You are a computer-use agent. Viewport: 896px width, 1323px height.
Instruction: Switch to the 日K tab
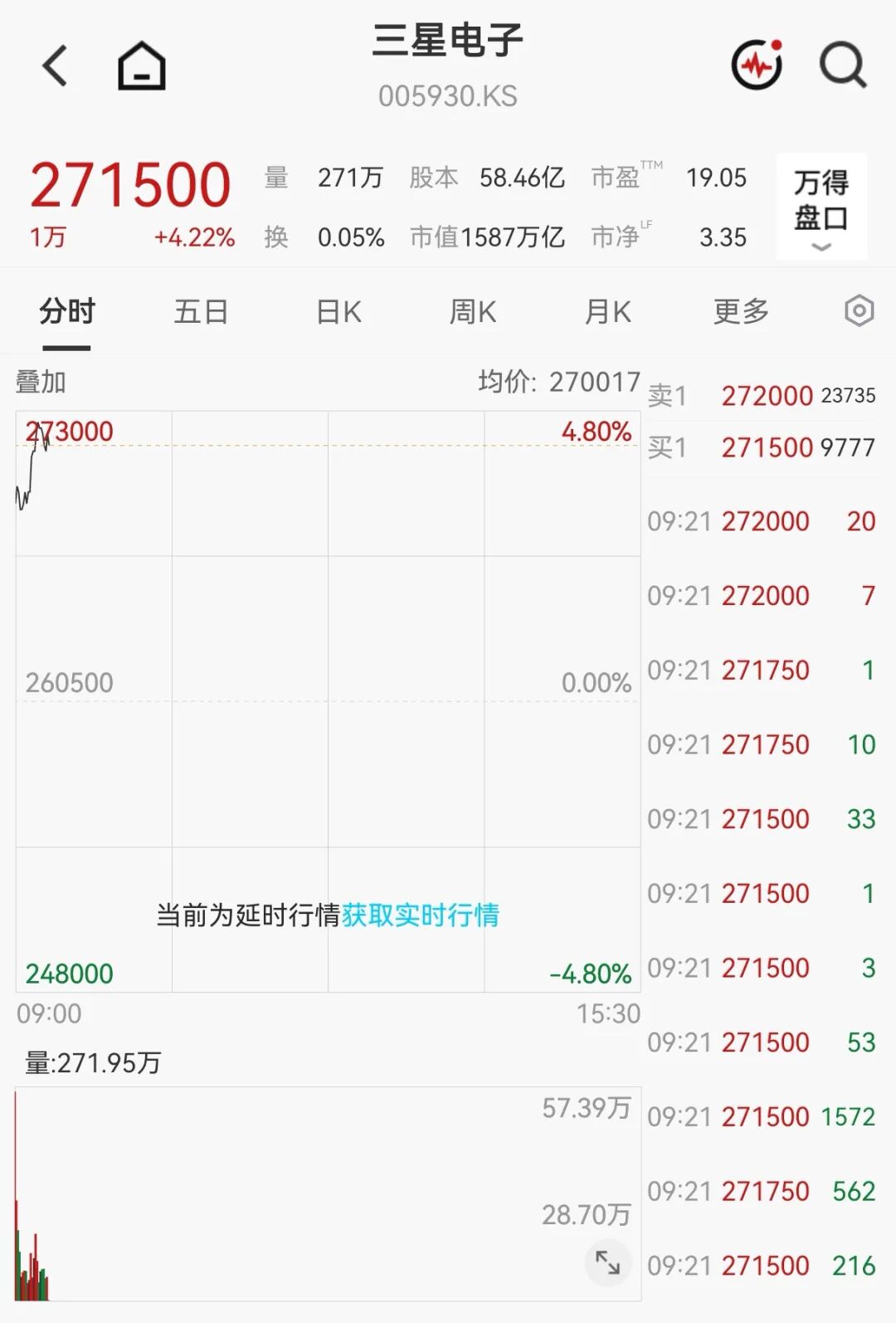[338, 312]
